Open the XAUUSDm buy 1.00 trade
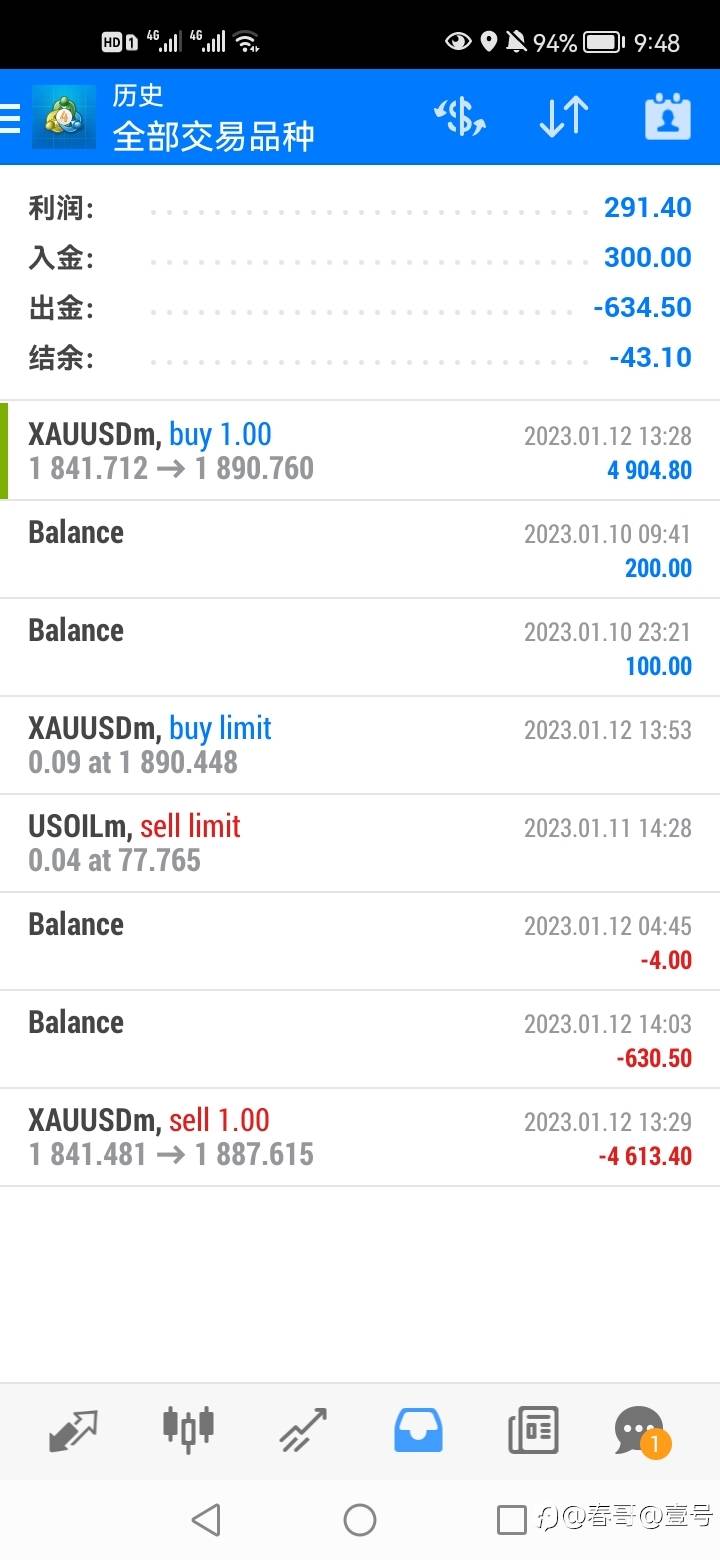 (x=360, y=451)
